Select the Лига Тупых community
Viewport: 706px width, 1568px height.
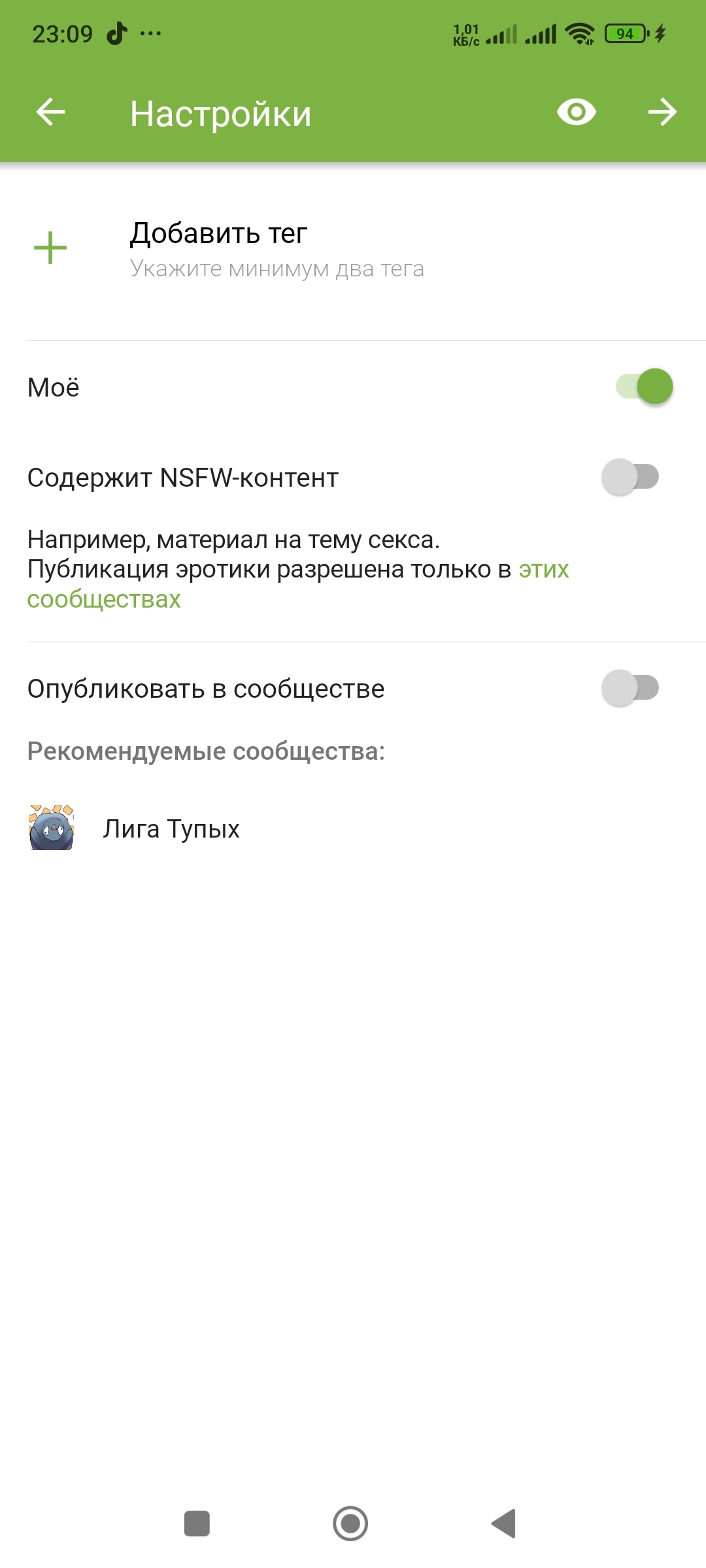[x=353, y=828]
